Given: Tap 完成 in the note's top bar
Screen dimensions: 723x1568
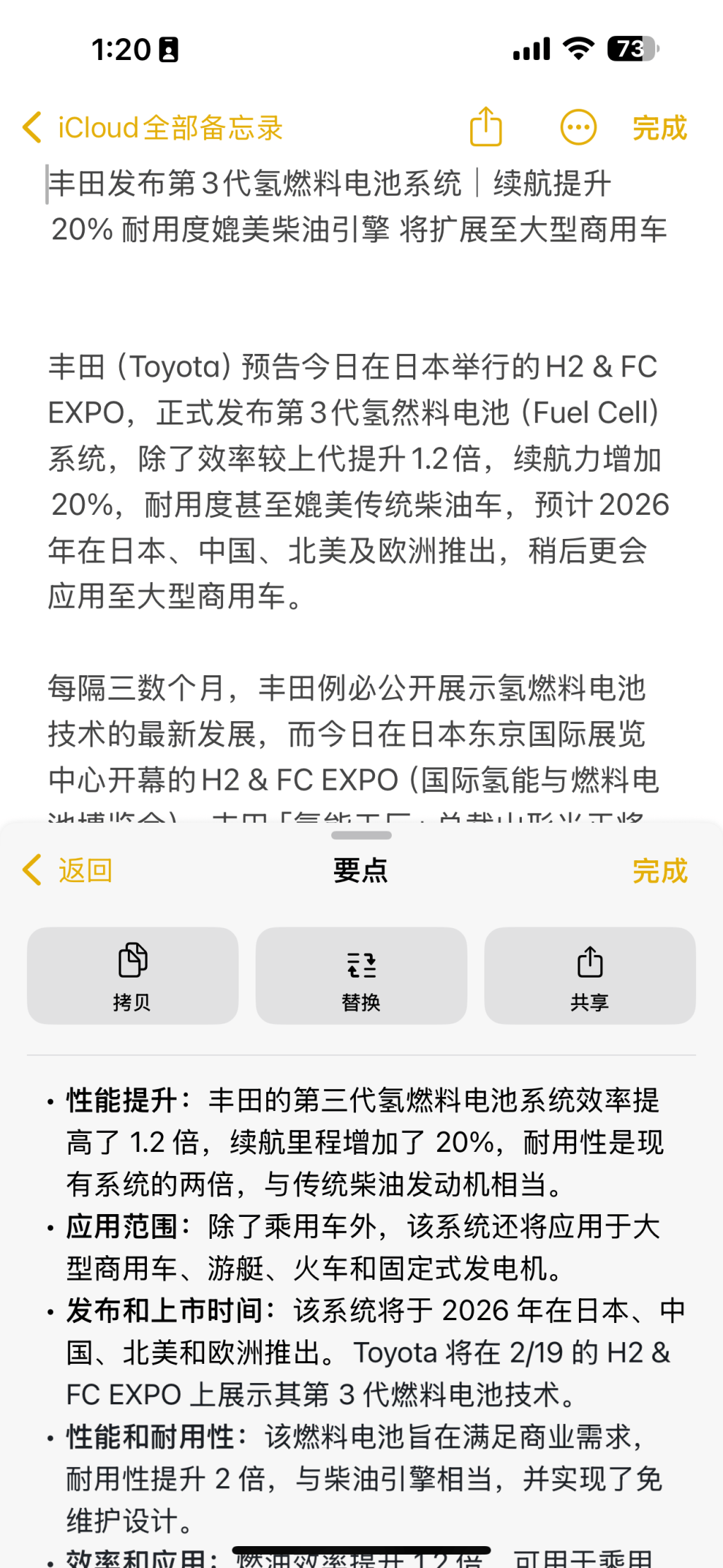Looking at the screenshot, I should click(x=659, y=128).
